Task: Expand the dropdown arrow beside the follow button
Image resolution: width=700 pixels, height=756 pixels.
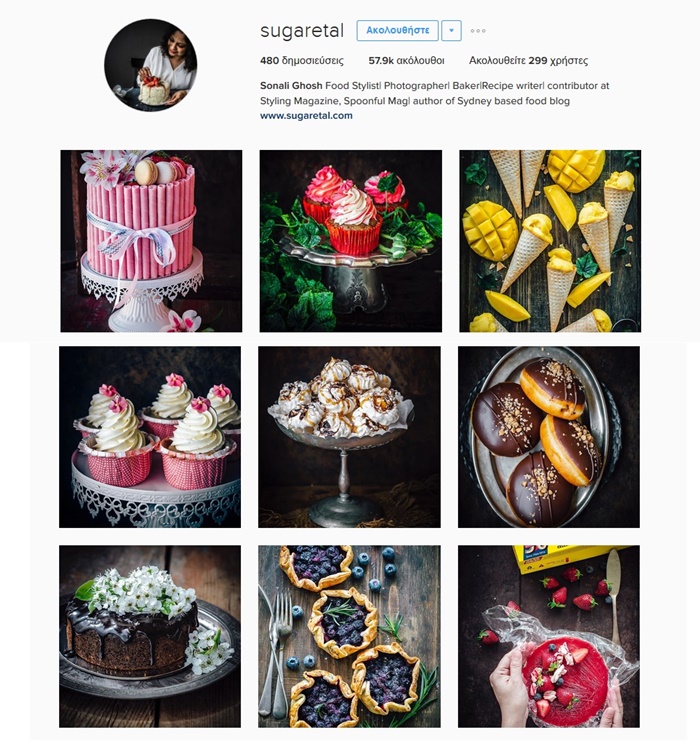Action: click(x=451, y=31)
